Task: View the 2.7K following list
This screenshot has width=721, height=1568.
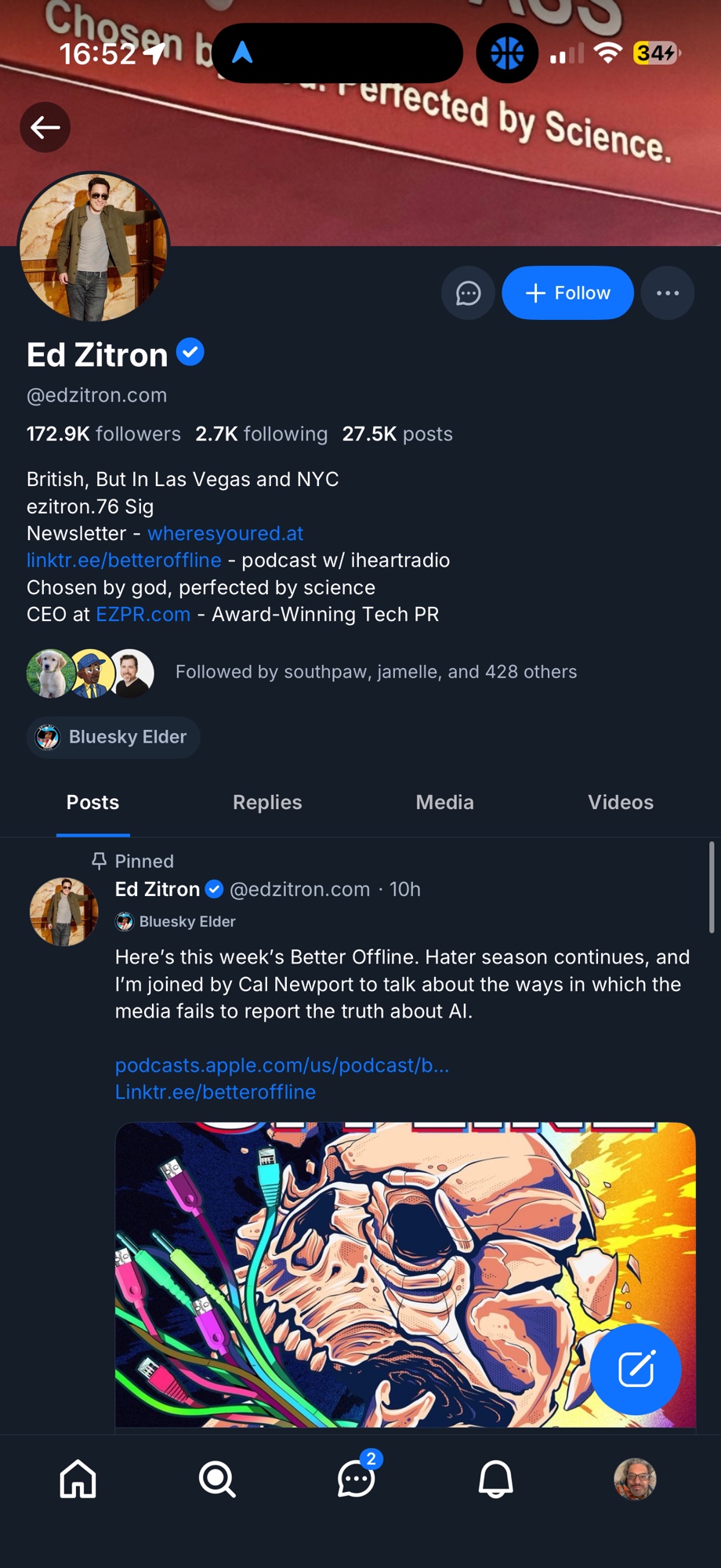Action: pos(261,434)
